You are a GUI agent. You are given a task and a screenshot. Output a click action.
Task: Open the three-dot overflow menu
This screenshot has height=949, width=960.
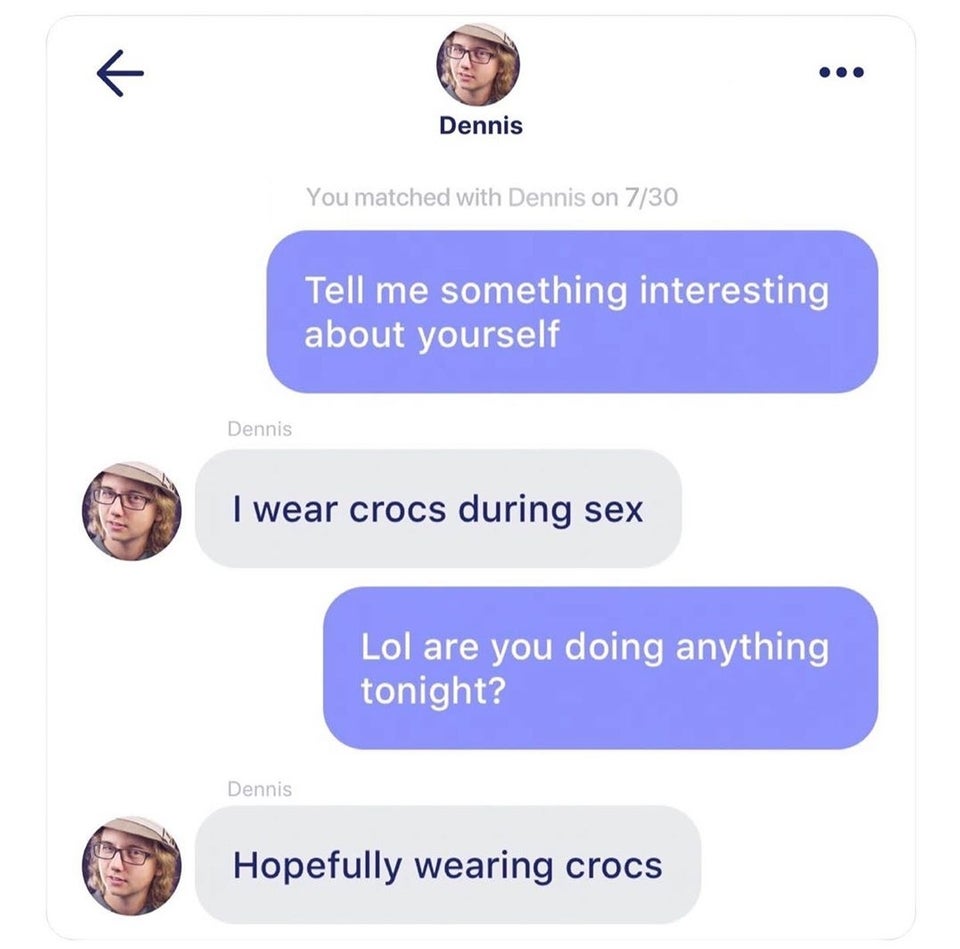[x=840, y=72]
